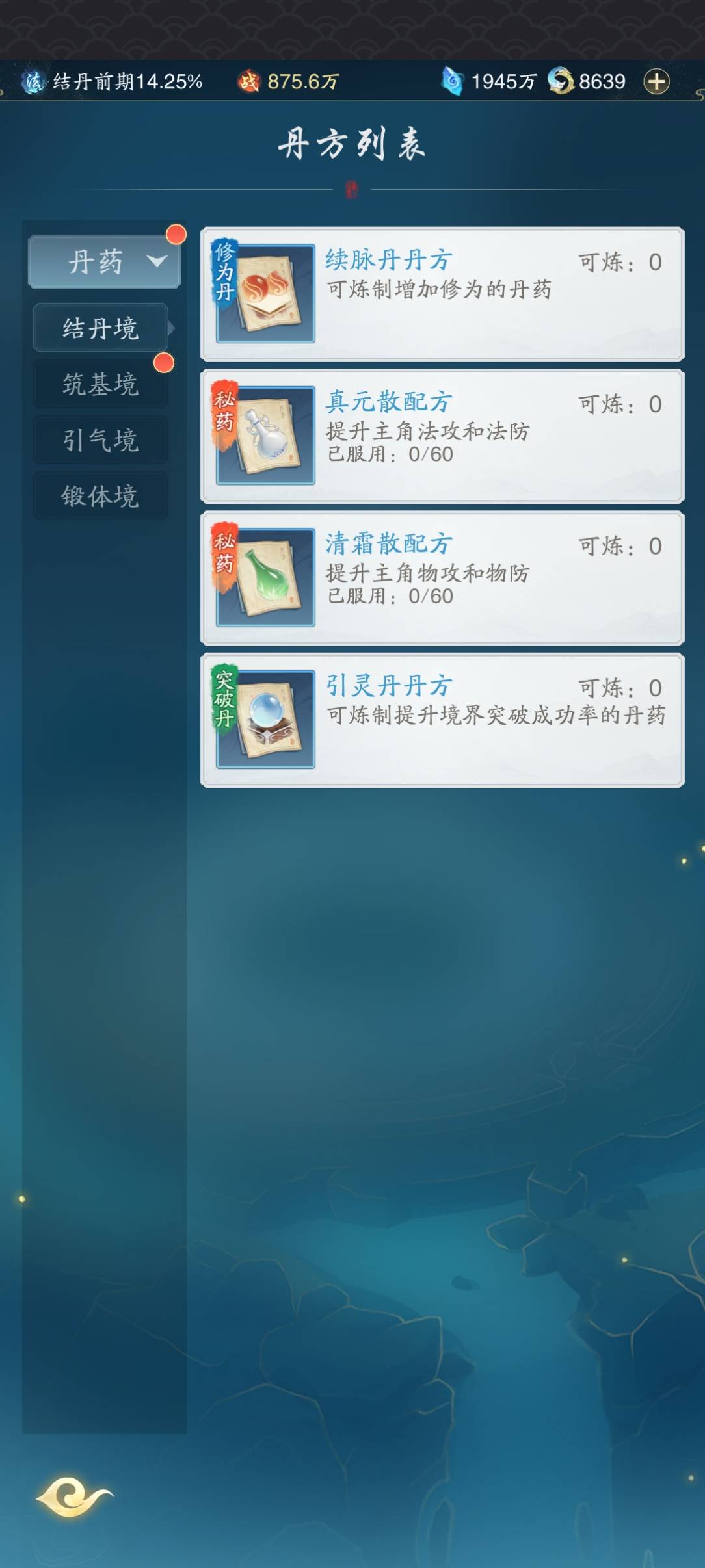Open the 引灵丹丹方 recipe card
Image resolution: width=705 pixels, height=1568 pixels.
click(442, 720)
